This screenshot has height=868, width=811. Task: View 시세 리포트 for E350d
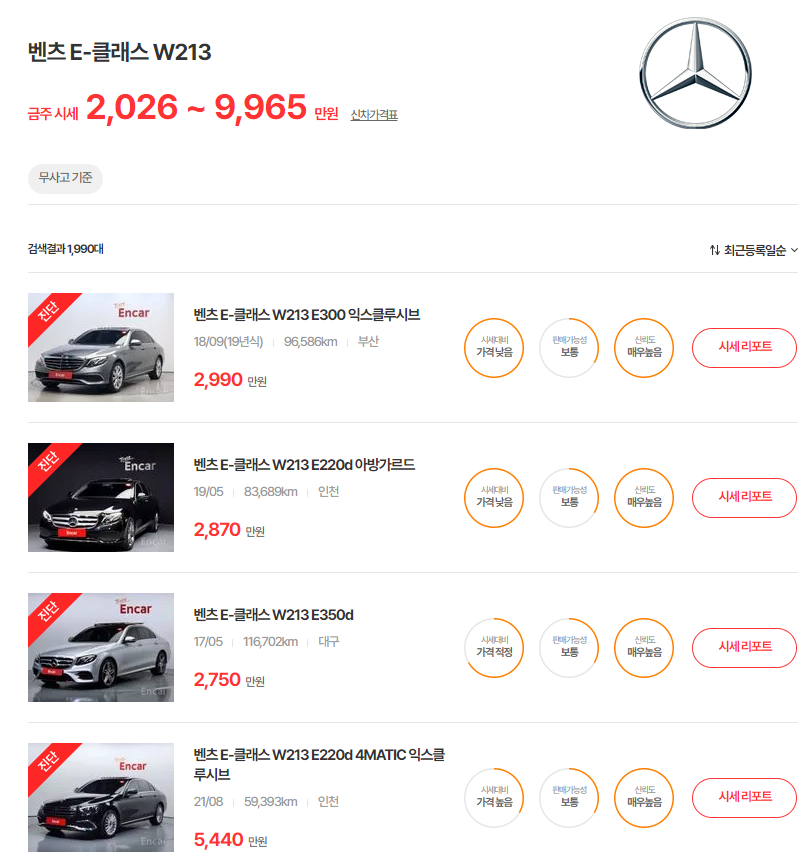coord(743,647)
